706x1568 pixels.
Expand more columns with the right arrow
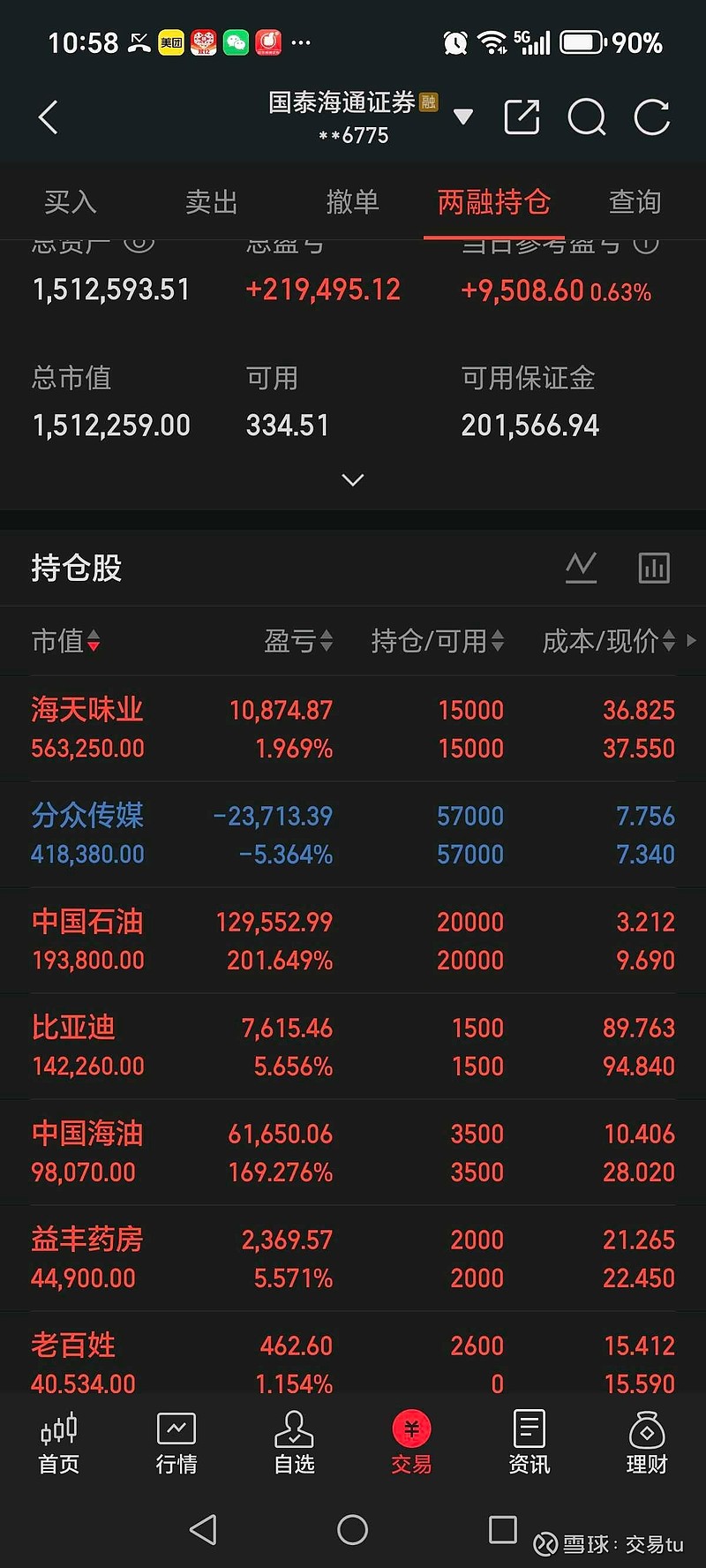692,642
